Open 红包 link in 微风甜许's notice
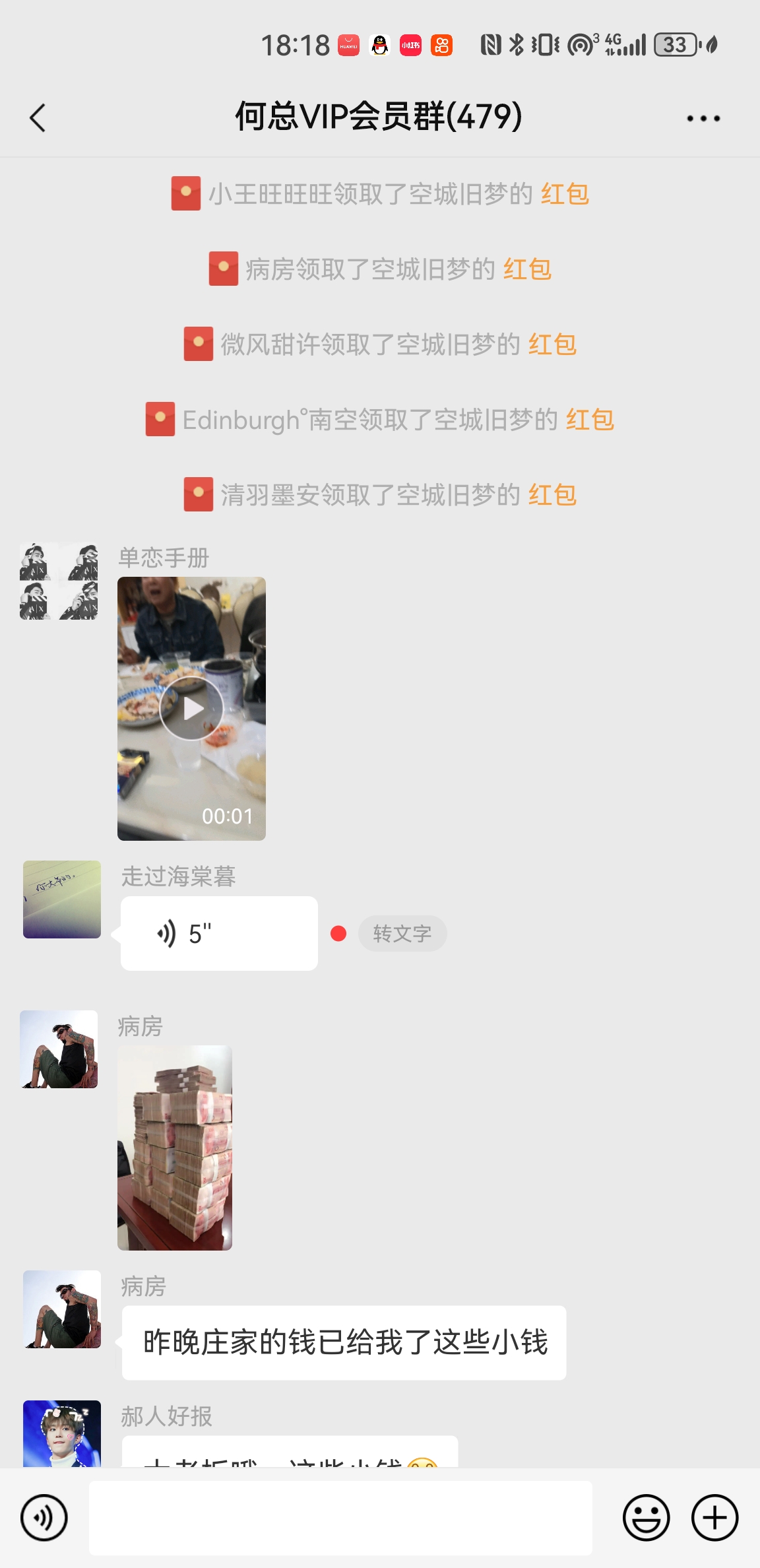760x1568 pixels. tap(552, 344)
